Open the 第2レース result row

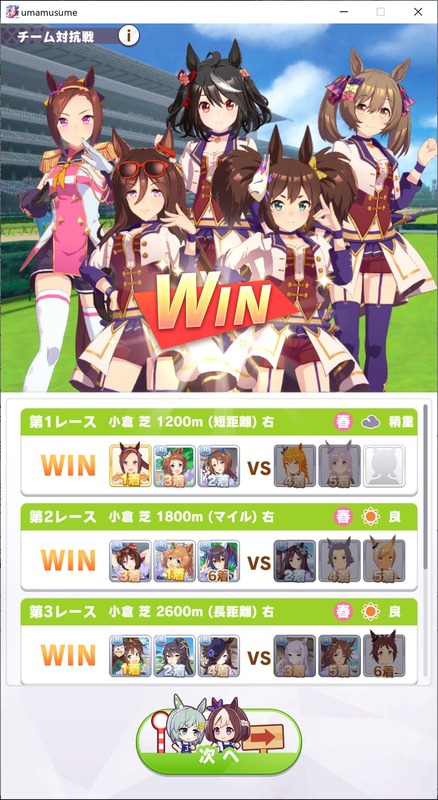(x=219, y=547)
